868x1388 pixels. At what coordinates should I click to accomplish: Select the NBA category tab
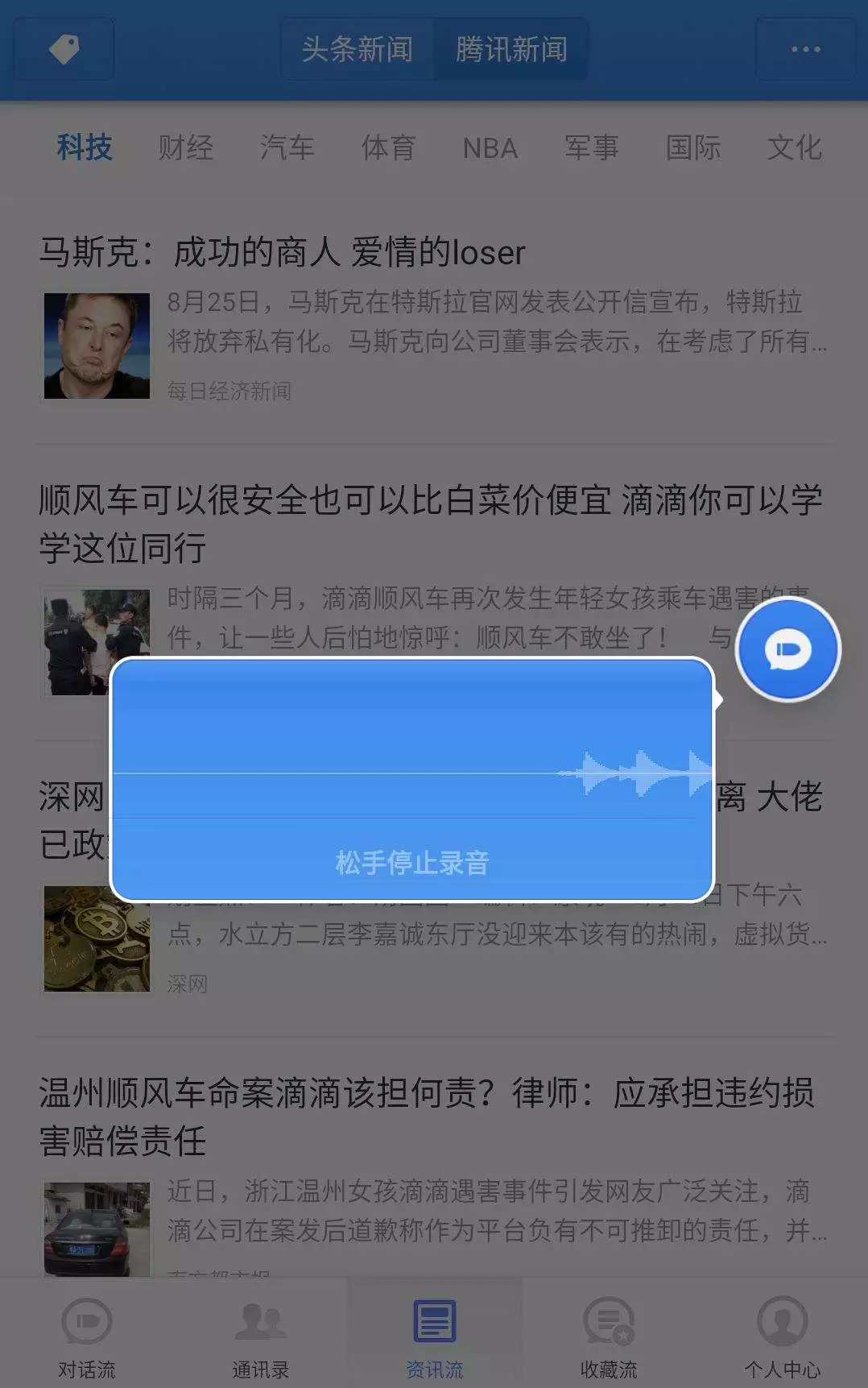point(490,148)
